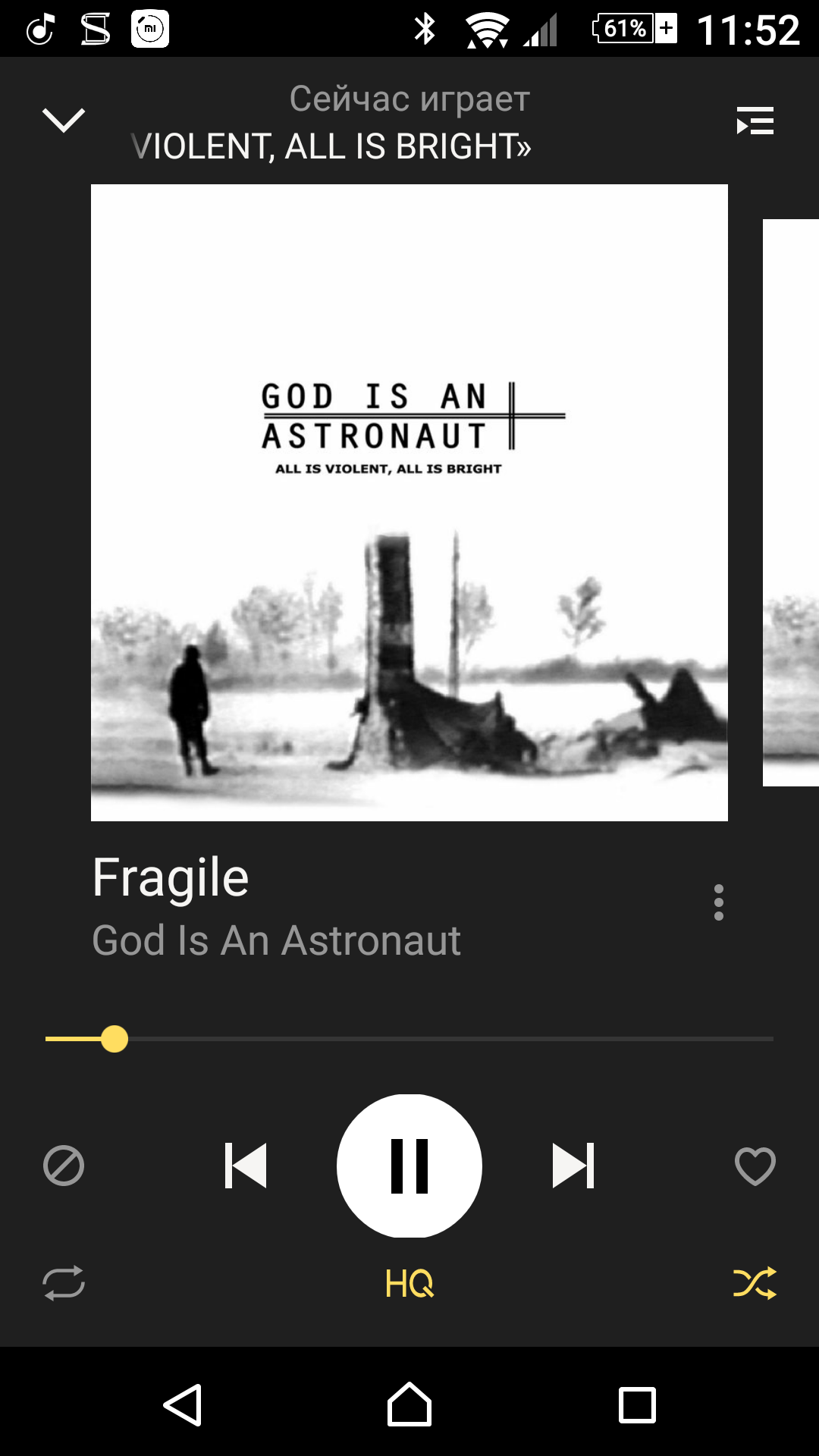Open options menu for track Fragile

[718, 902]
